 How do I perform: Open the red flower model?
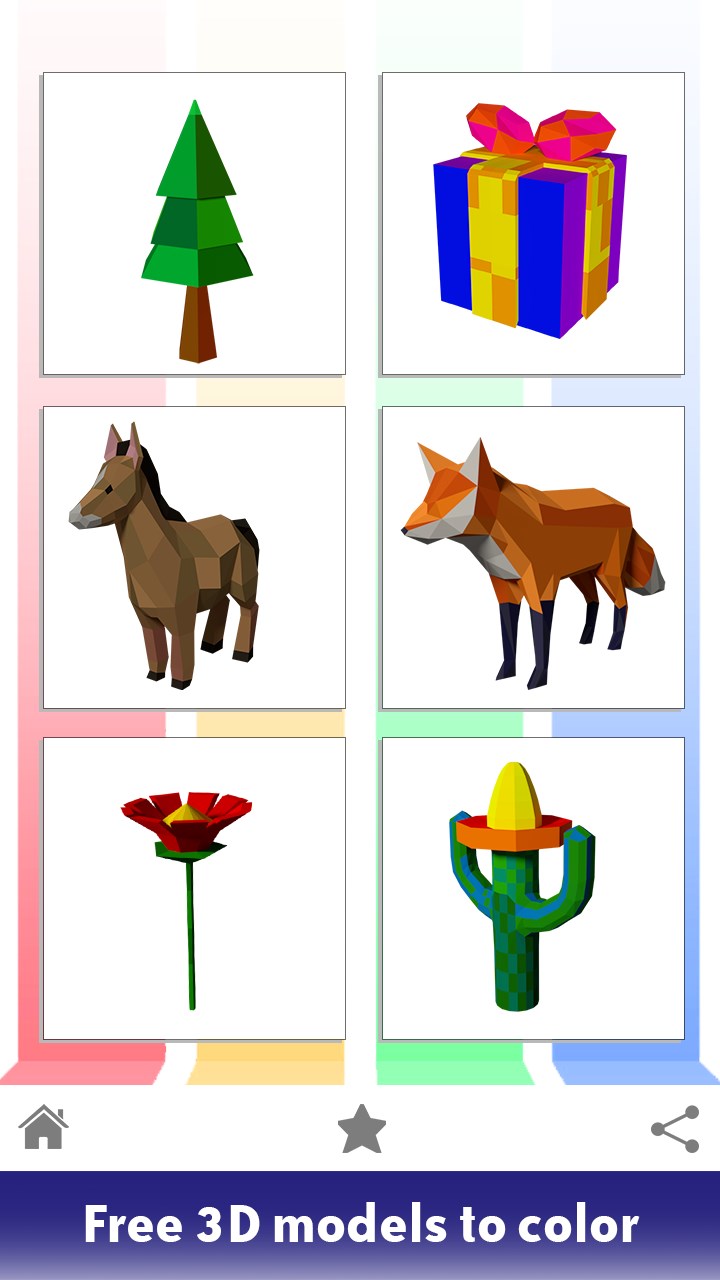pos(194,889)
